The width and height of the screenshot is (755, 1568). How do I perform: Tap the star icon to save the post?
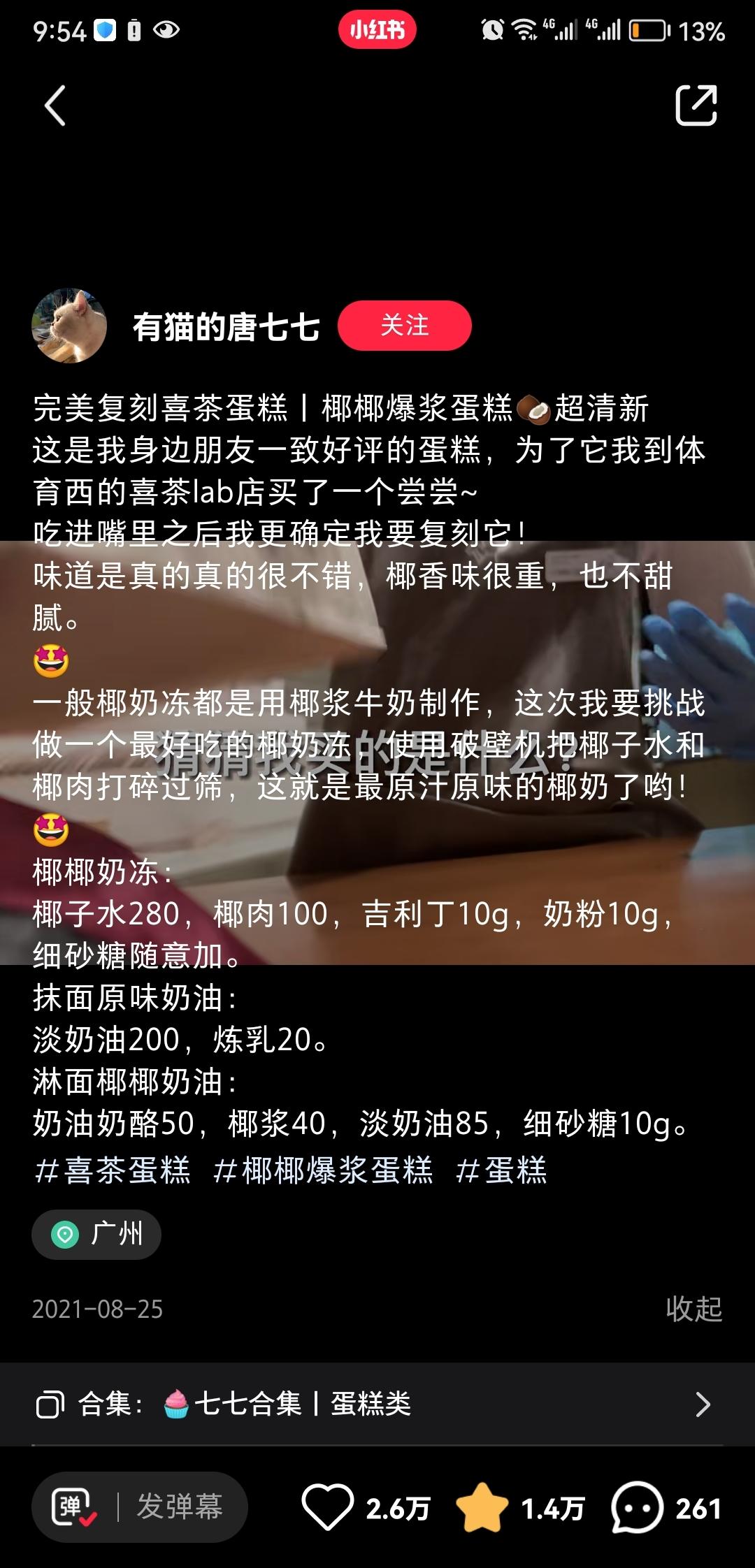coord(482,1508)
